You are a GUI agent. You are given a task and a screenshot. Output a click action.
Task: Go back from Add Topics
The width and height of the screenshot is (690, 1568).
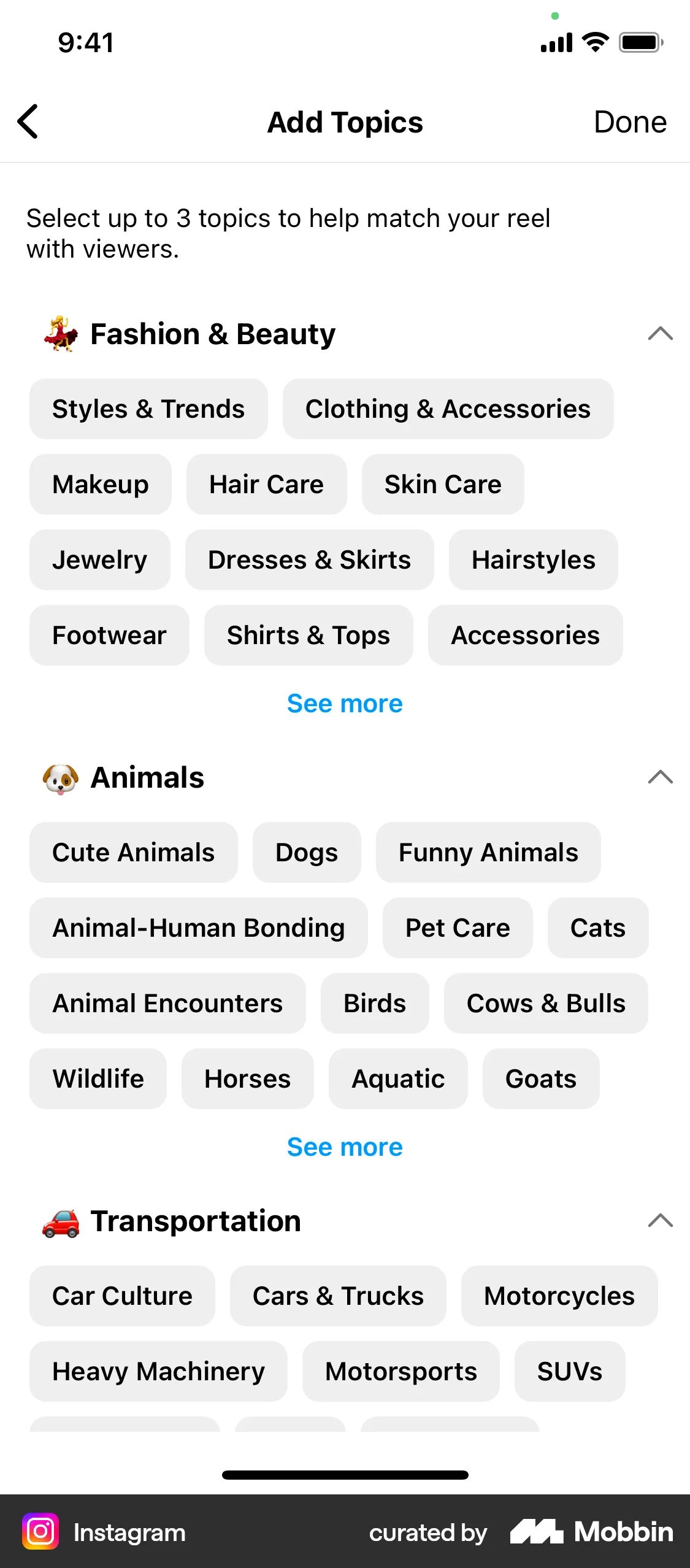click(28, 121)
